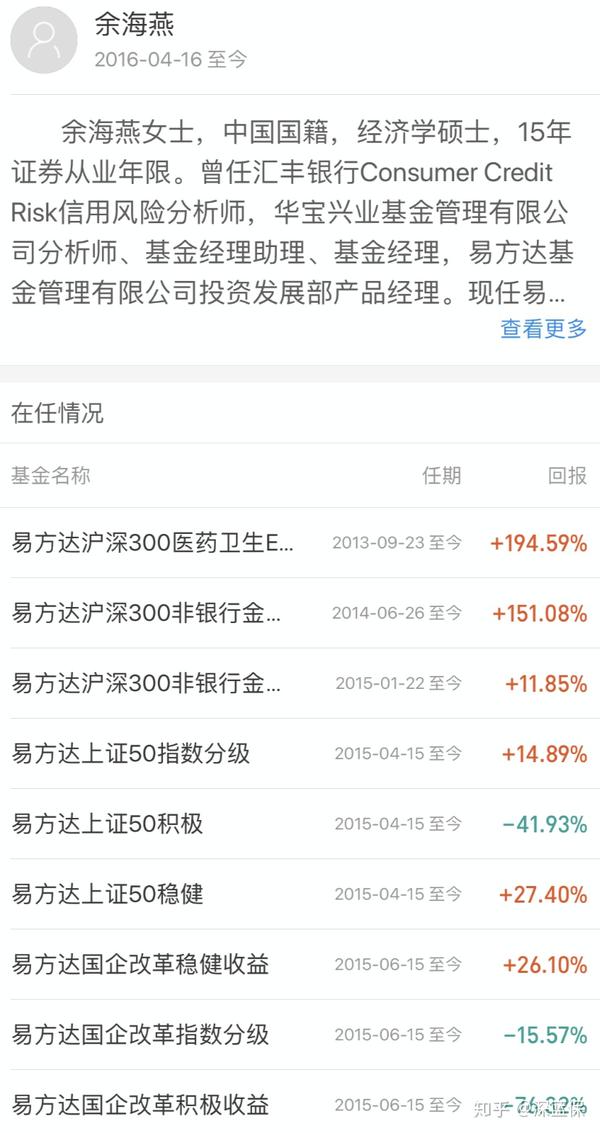View 易方达上证50稳健 fund details
This screenshot has width=600, height=1133.
pyautogui.click(x=300, y=895)
